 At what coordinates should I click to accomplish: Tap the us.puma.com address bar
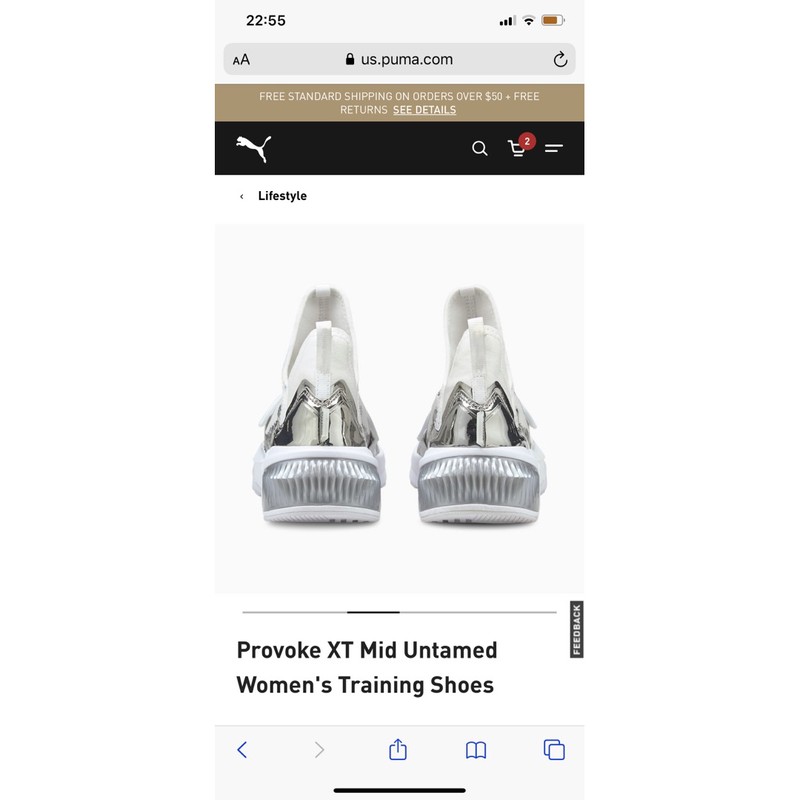(400, 59)
